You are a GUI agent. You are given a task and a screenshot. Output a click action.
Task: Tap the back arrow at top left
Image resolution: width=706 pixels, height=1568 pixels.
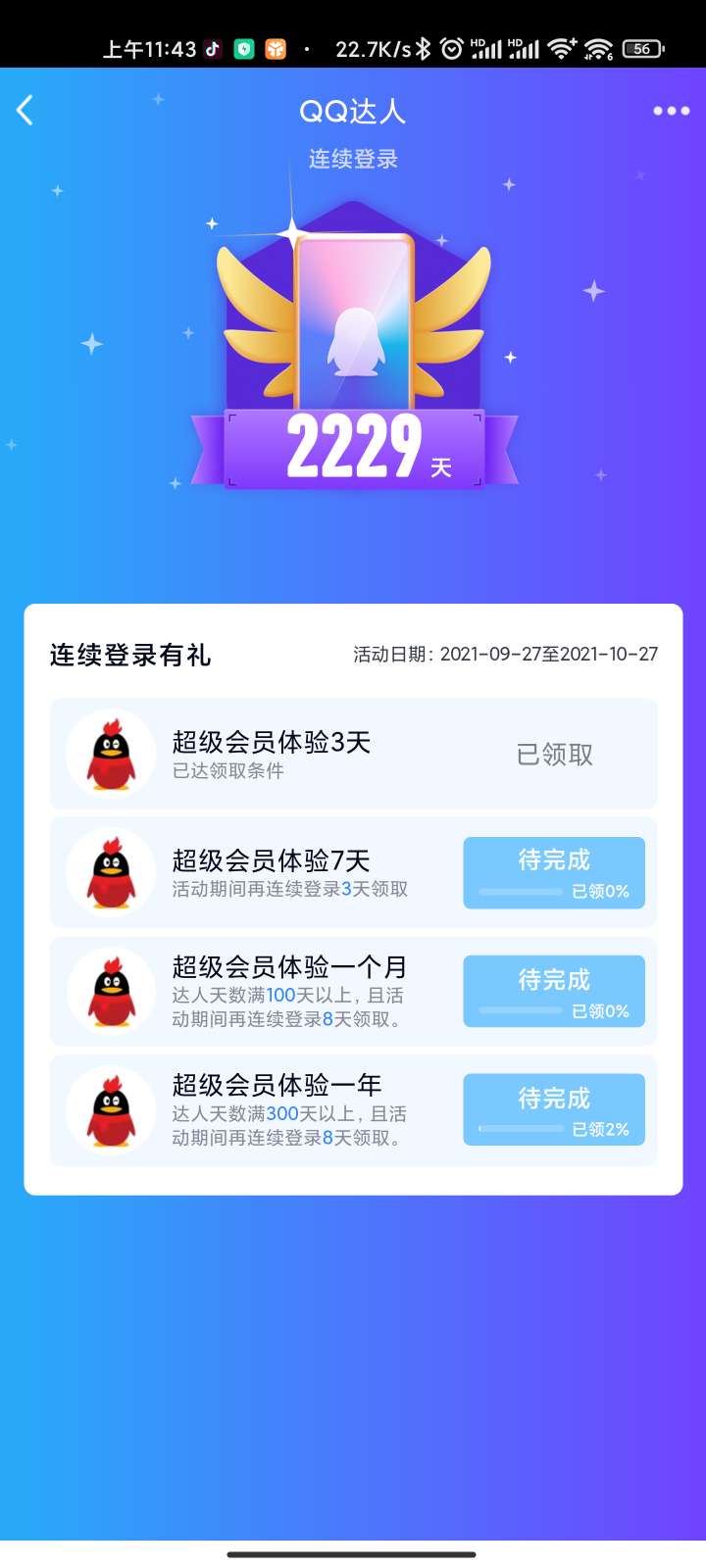[x=25, y=110]
